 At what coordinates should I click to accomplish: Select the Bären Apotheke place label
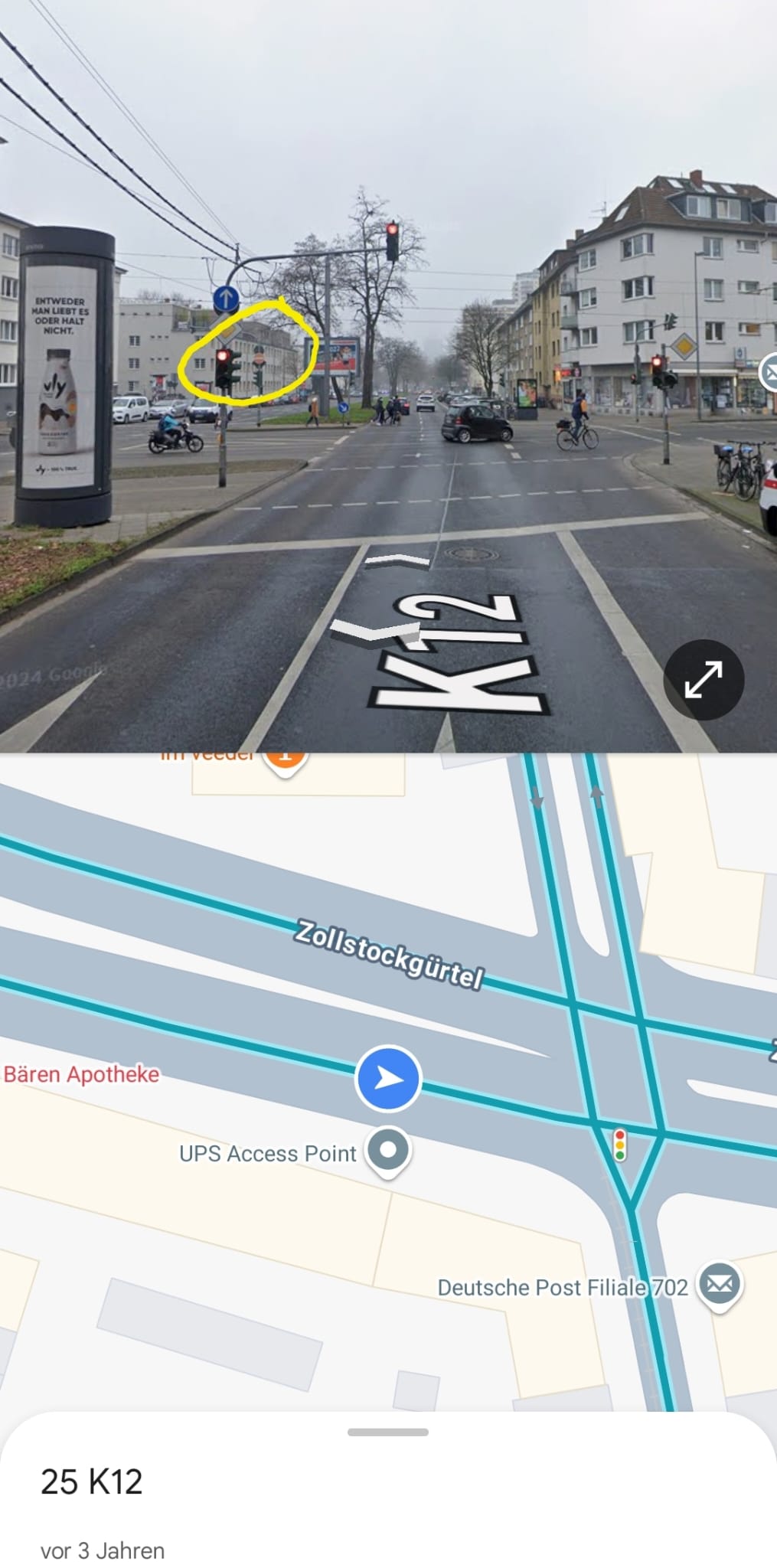[x=81, y=1074]
